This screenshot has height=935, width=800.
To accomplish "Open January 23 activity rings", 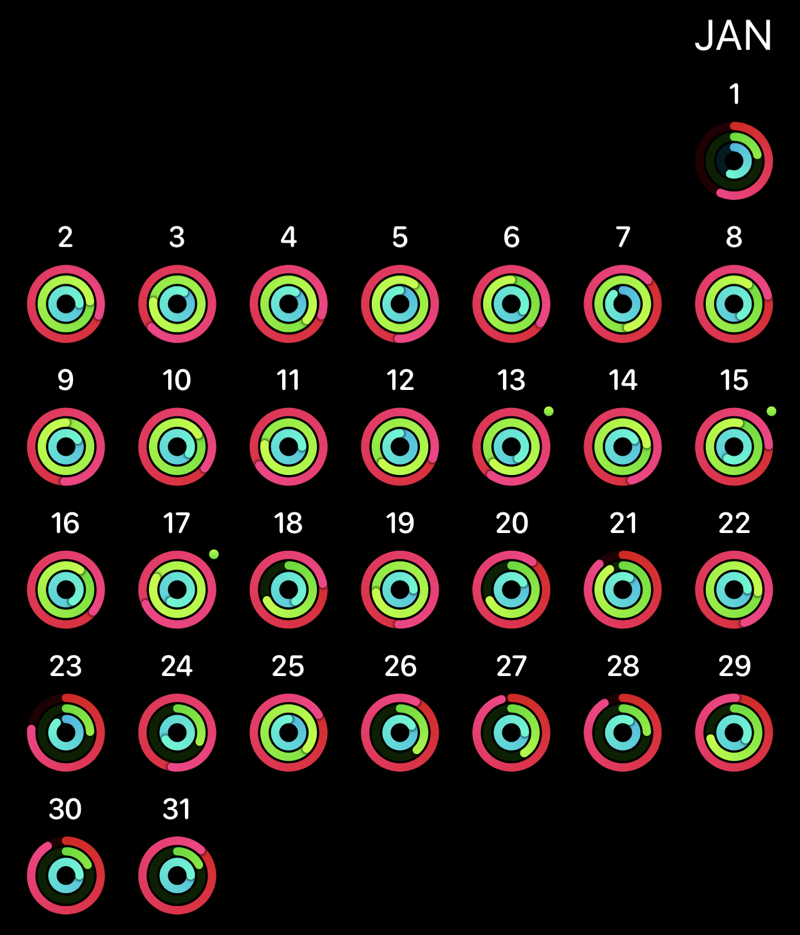I will click(66, 733).
